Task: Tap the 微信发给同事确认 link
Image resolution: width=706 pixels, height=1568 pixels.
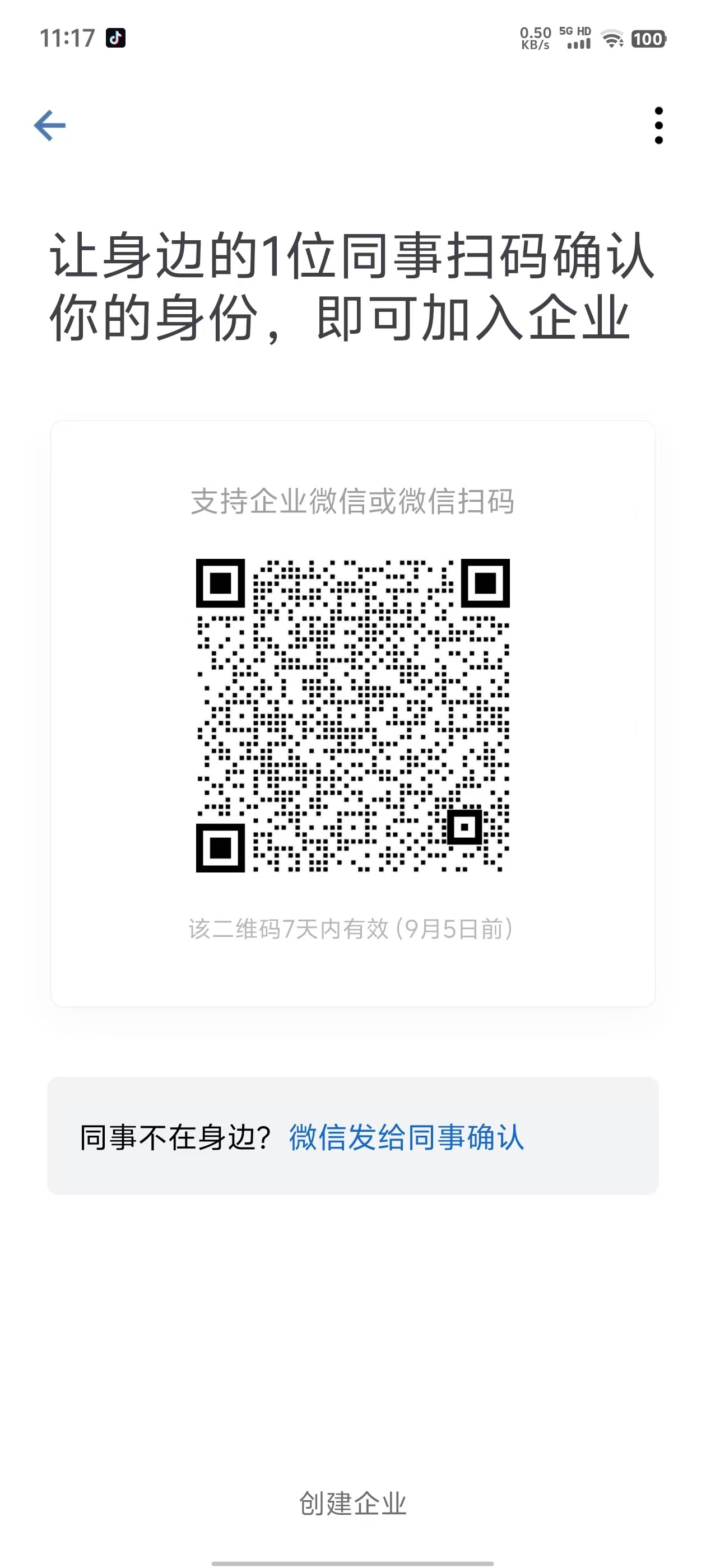Action: (x=406, y=1137)
